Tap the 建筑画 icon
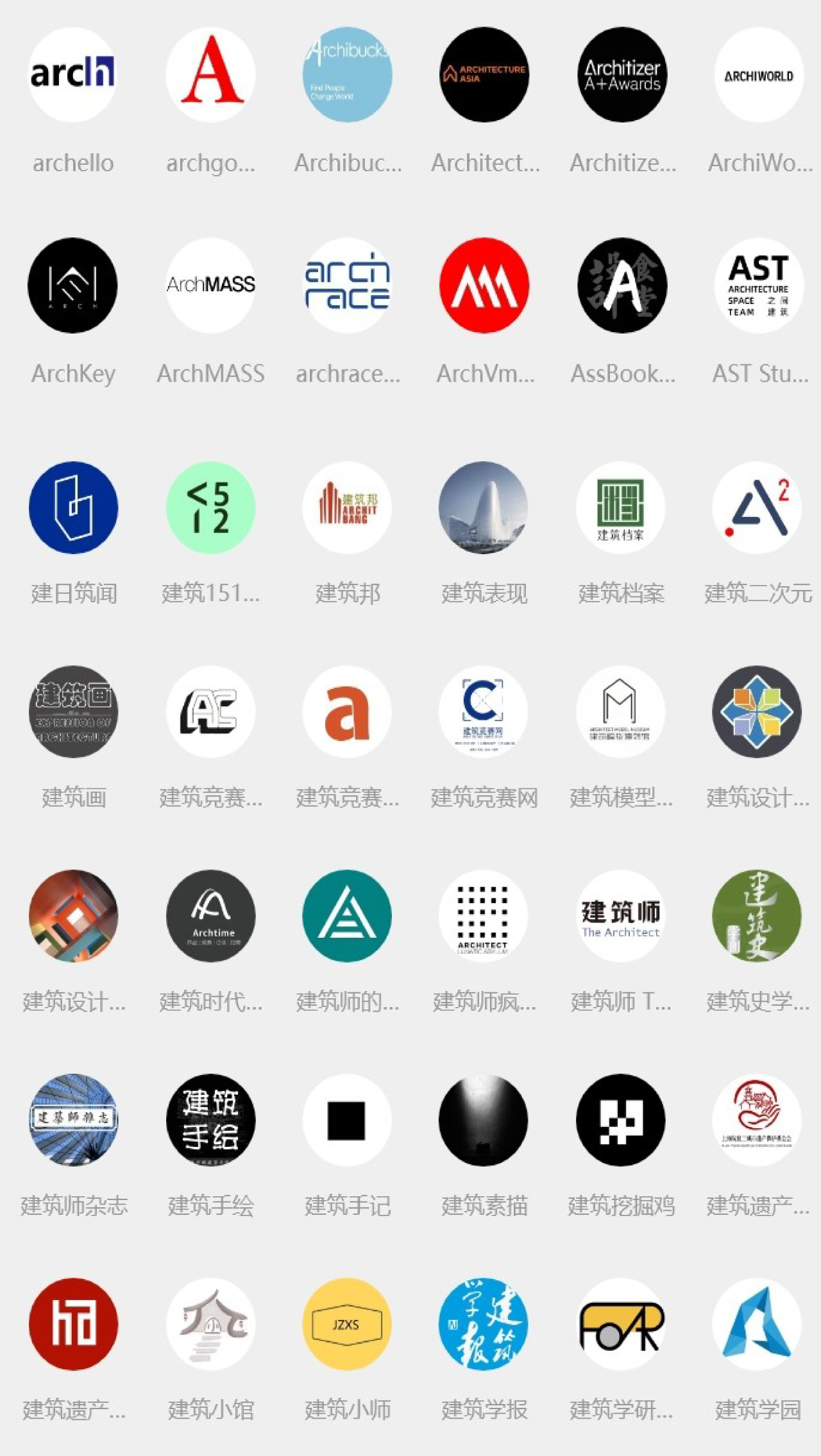 [x=73, y=711]
